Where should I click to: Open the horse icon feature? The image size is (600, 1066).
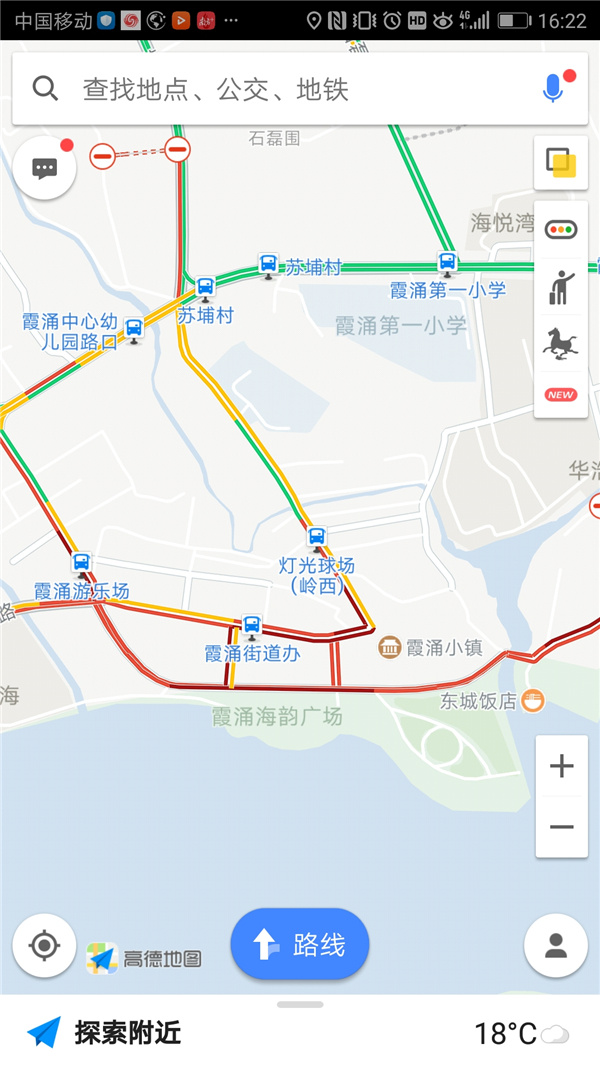[x=561, y=343]
